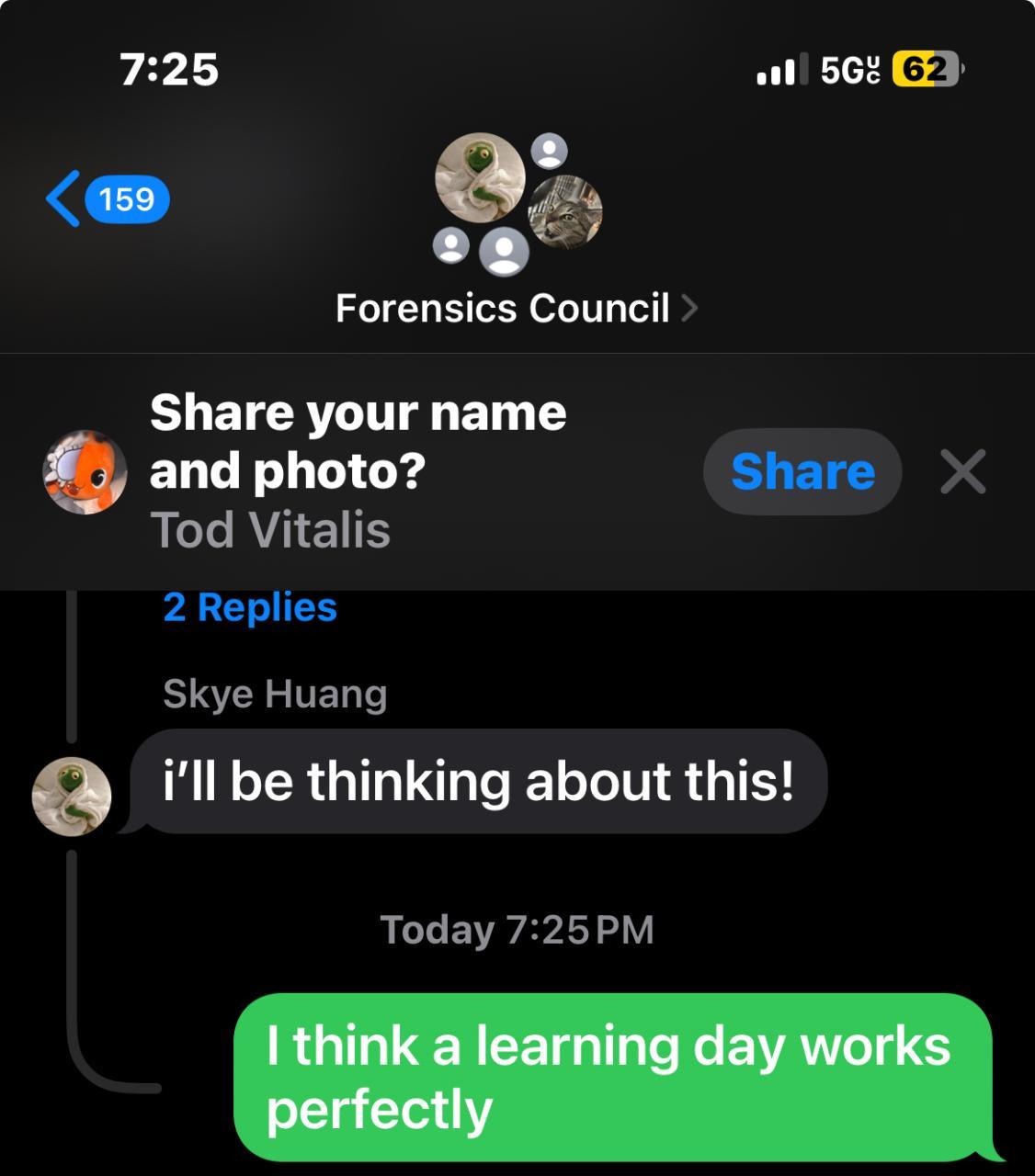Image resolution: width=1035 pixels, height=1176 pixels.
Task: Open Skye Huang's contact avatar
Action: click(x=72, y=796)
